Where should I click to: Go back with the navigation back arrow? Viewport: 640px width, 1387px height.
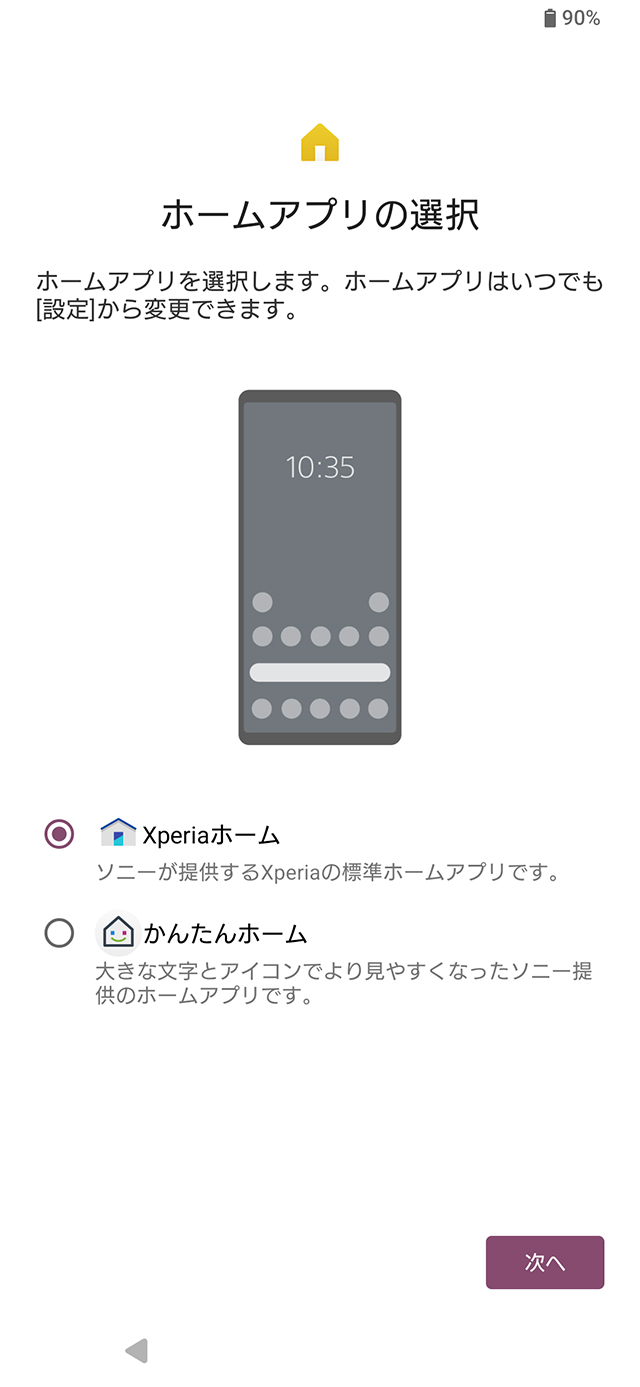(x=137, y=1351)
